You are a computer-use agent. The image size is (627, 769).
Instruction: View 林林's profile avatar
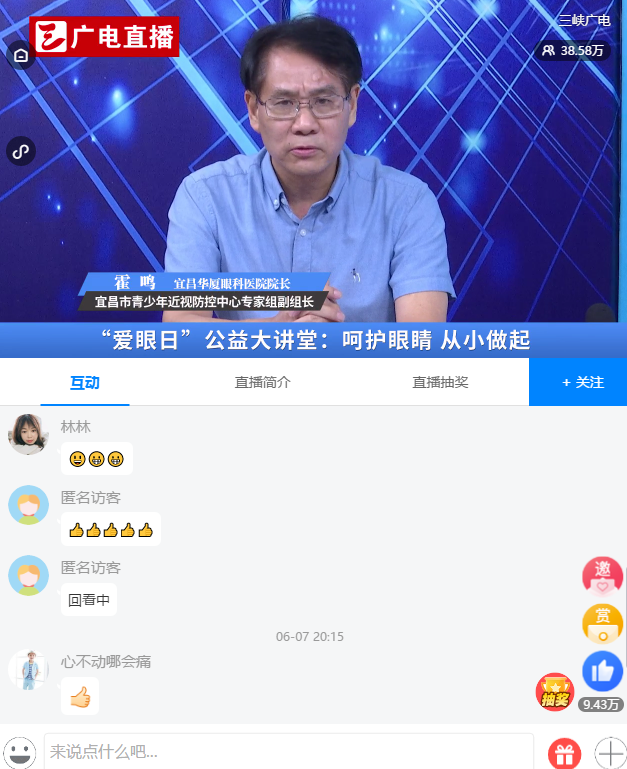28,434
